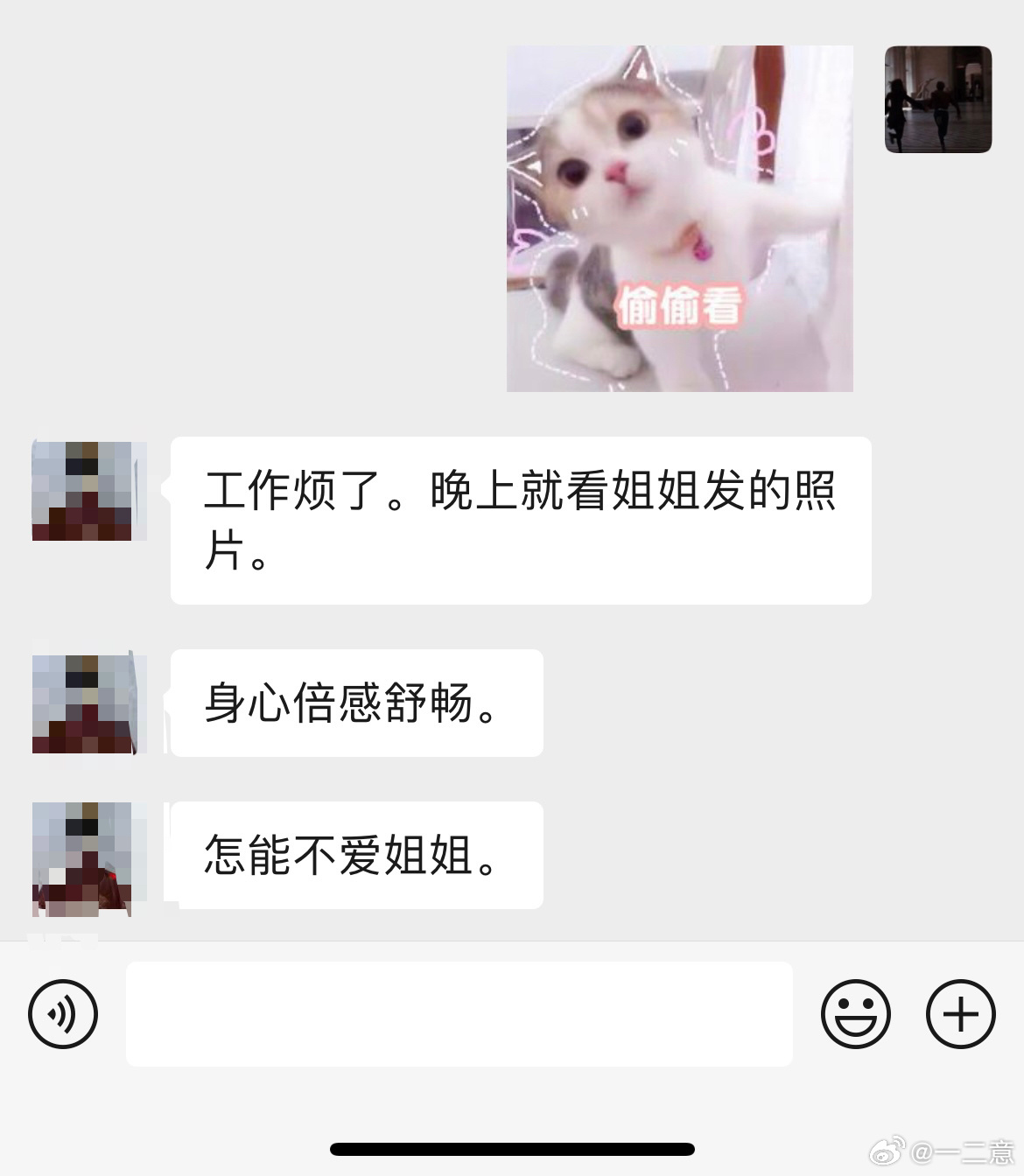Open the emoji picker
This screenshot has width=1024, height=1176.
[x=855, y=1014]
